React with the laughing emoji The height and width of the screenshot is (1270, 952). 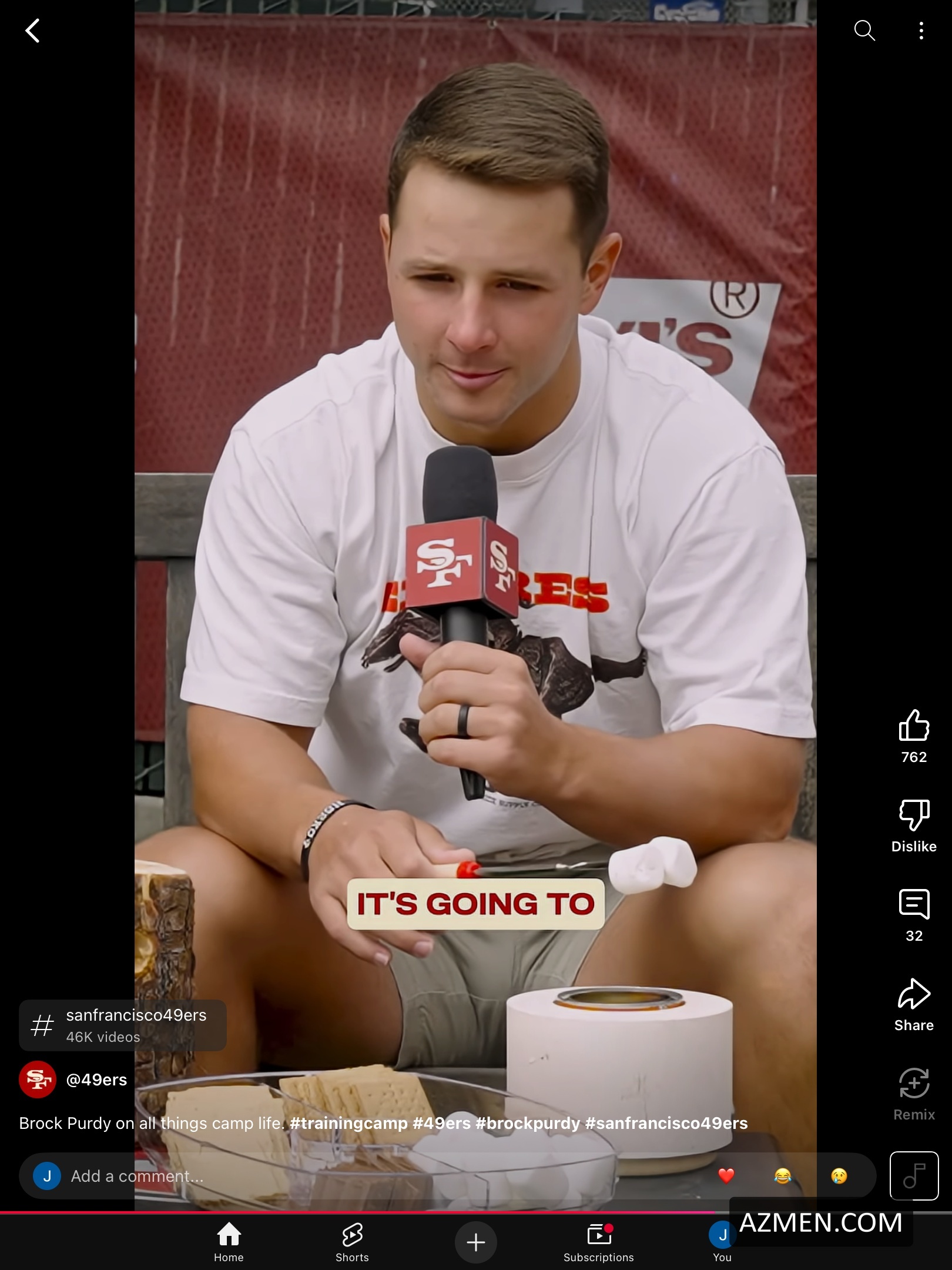(783, 1176)
